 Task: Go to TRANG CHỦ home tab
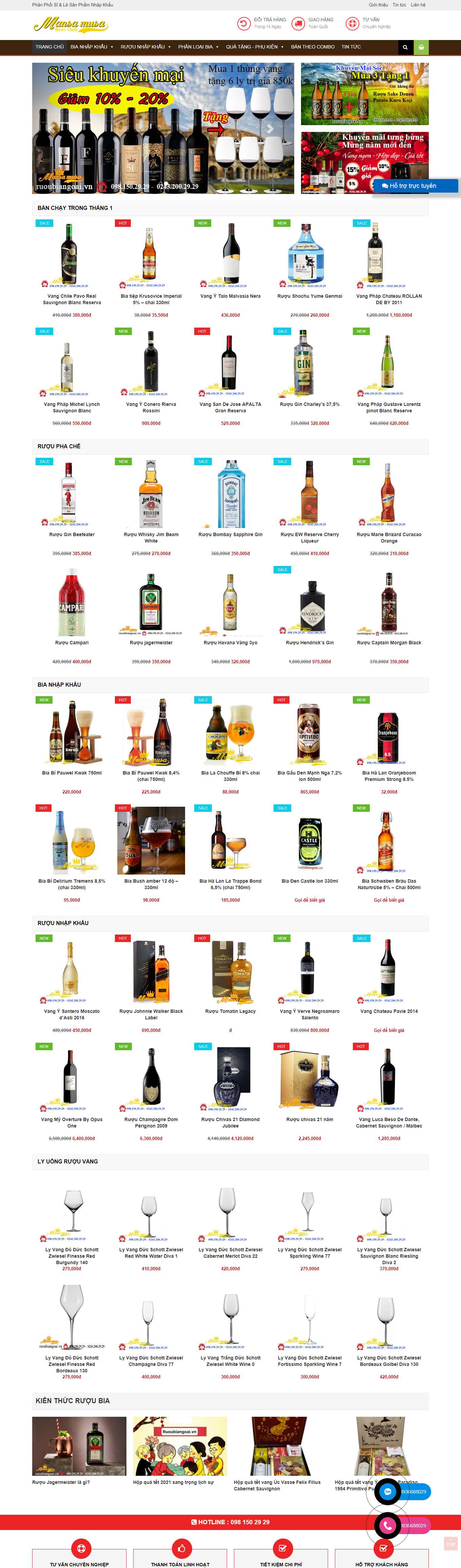49,47
